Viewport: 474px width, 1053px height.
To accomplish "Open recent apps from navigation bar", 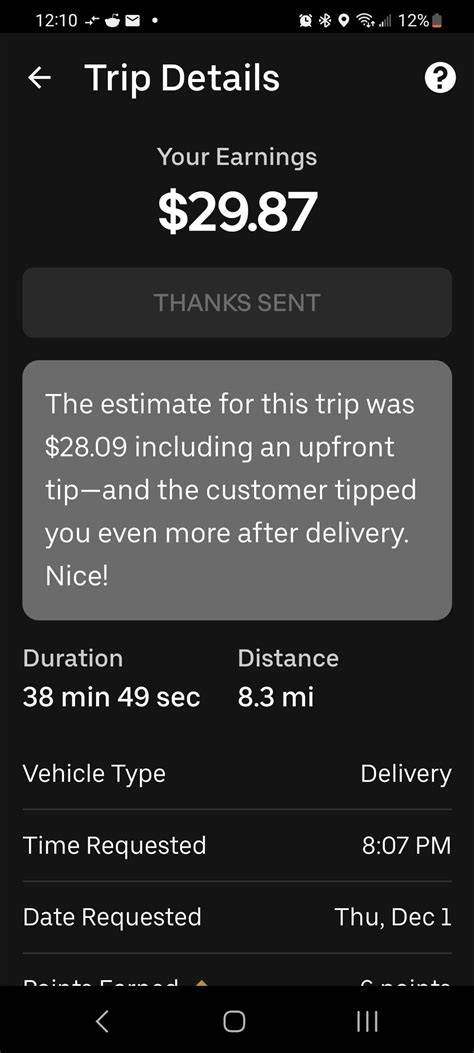I will pos(367,1021).
